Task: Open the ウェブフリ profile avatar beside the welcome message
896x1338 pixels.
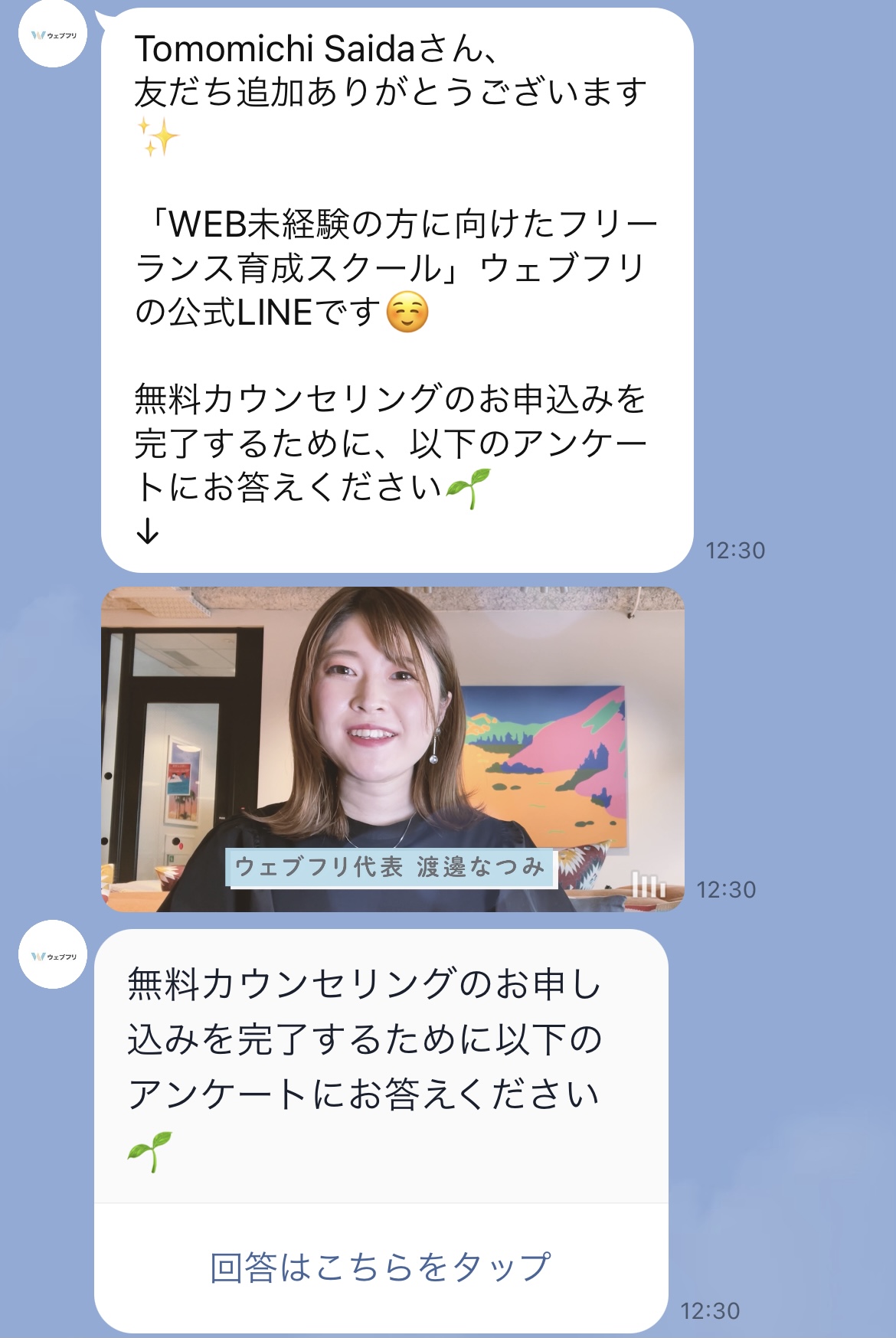Action: (53, 34)
